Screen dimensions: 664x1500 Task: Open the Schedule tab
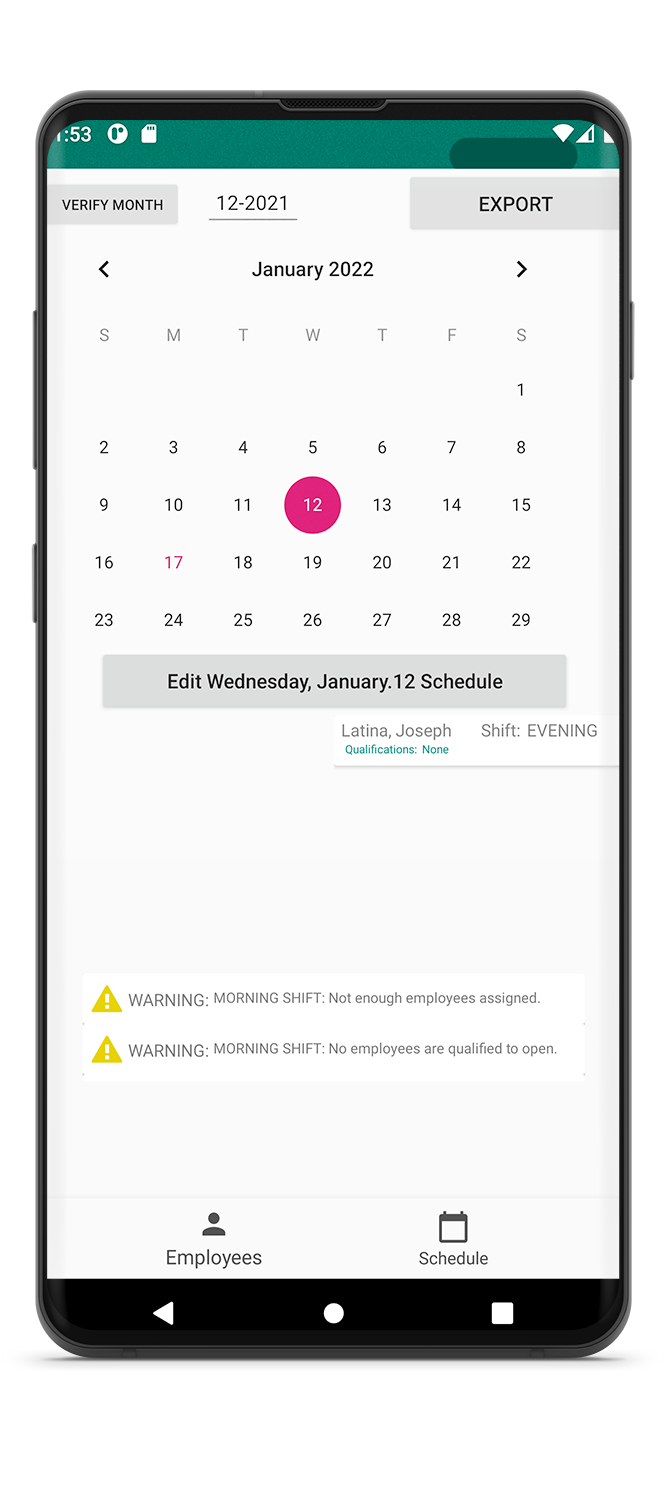click(453, 1240)
